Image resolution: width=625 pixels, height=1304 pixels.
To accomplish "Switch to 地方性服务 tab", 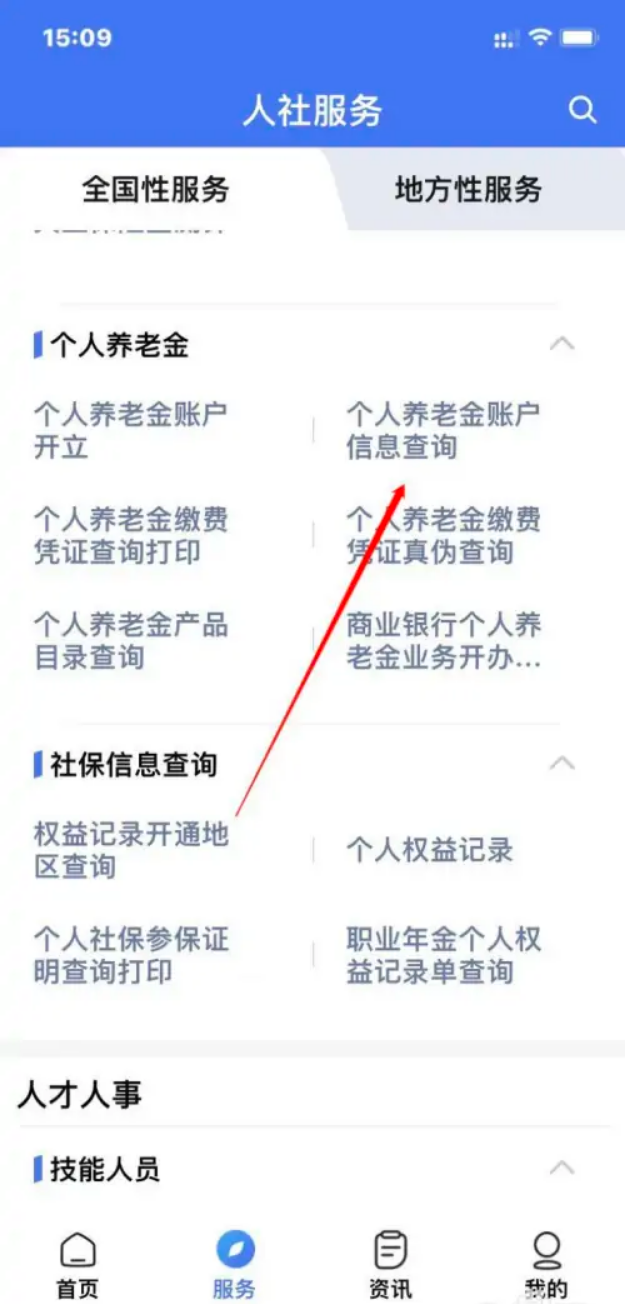I will (468, 189).
